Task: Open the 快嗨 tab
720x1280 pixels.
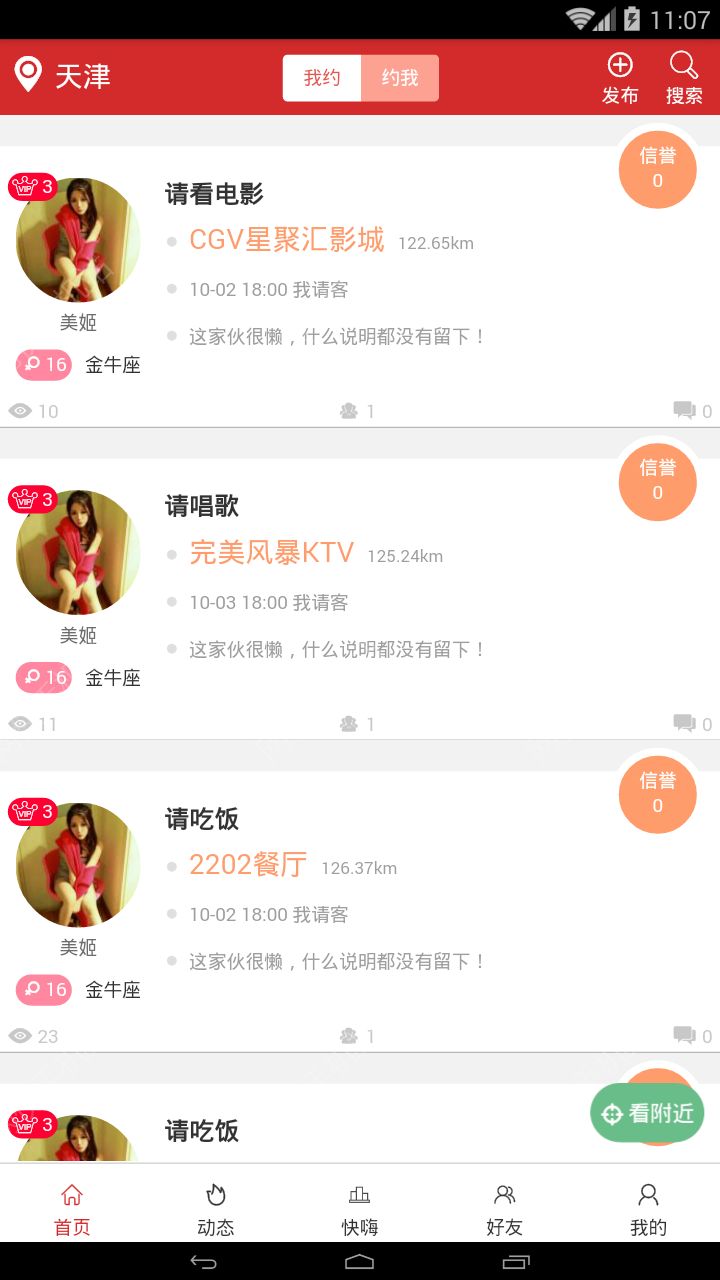Action: point(360,1208)
